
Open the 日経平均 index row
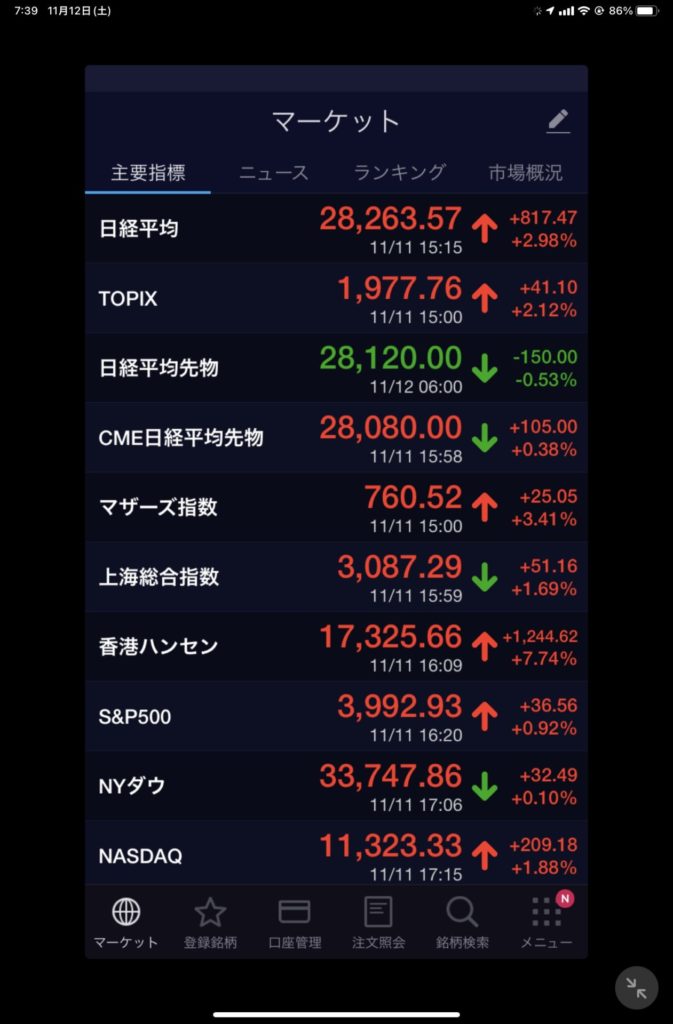pyautogui.click(x=336, y=229)
